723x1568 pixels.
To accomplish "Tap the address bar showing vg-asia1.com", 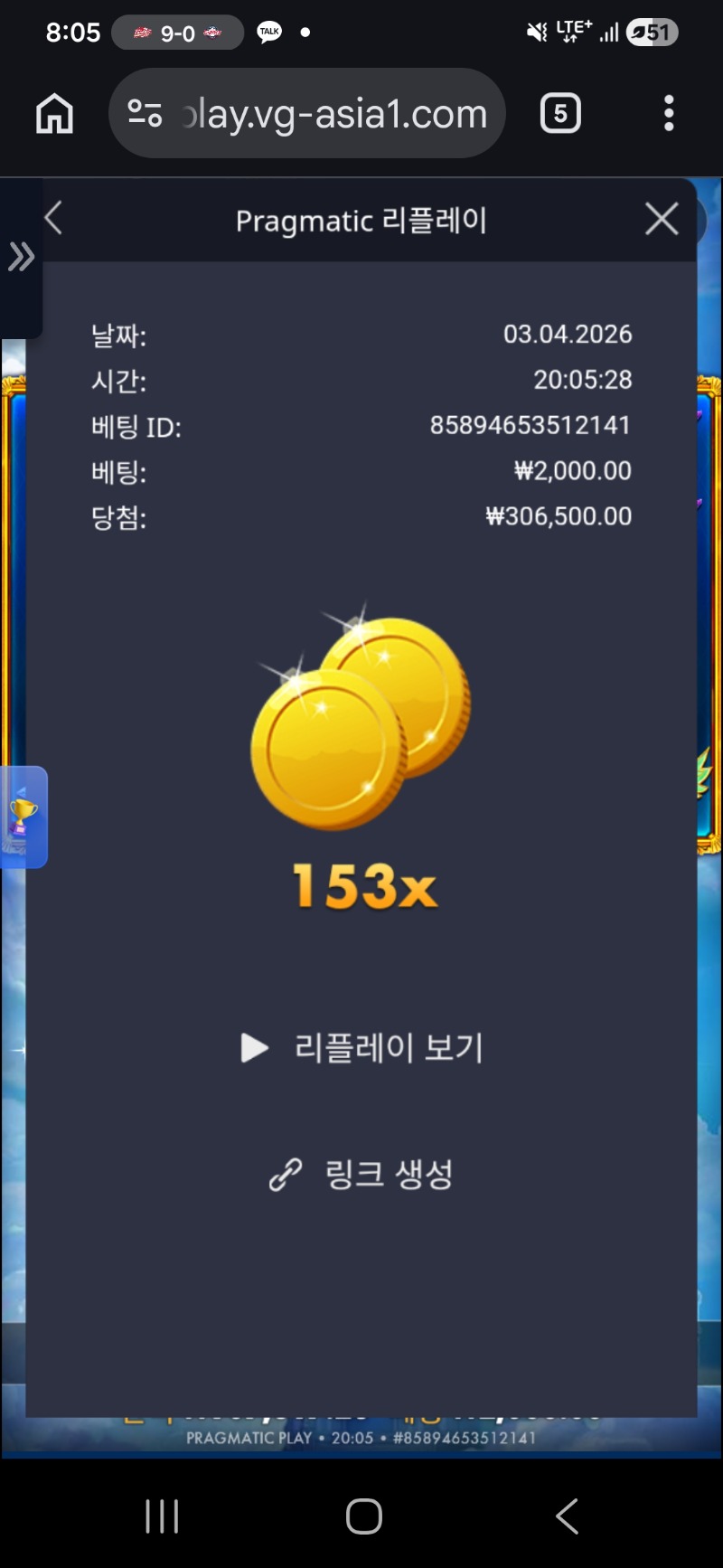I will [x=334, y=114].
